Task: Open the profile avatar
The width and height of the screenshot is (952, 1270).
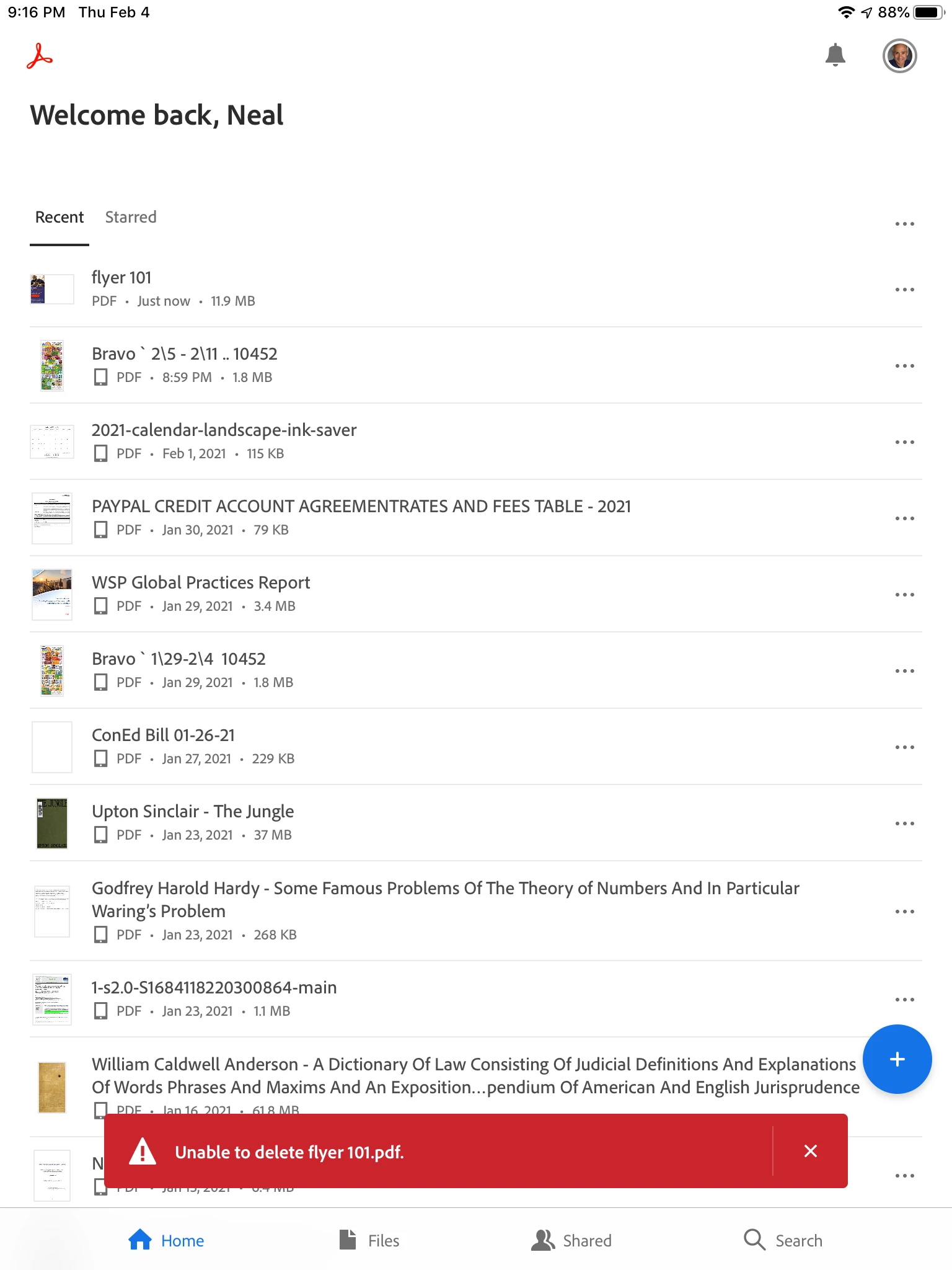Action: [x=899, y=56]
